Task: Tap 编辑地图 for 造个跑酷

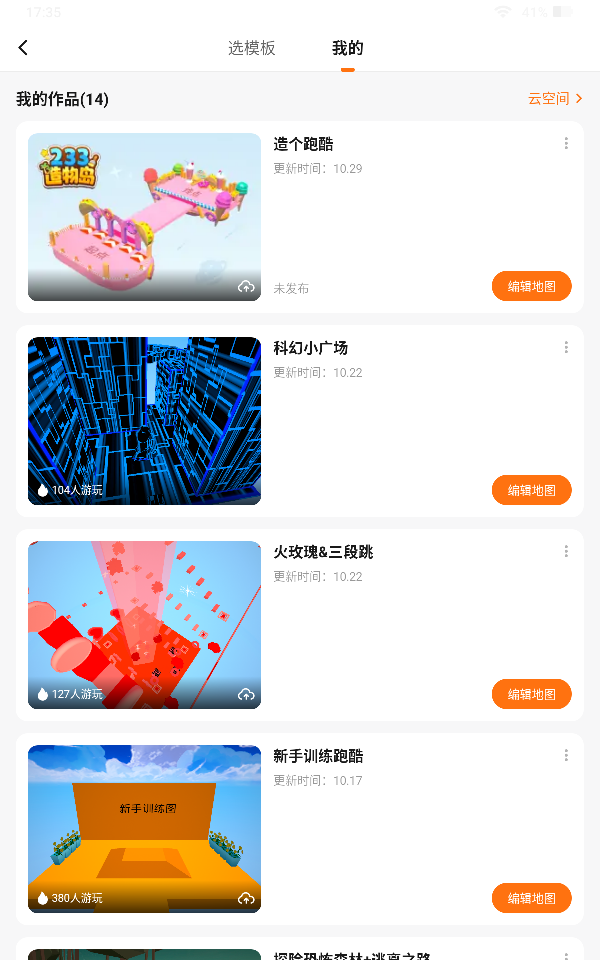Action: [531, 286]
